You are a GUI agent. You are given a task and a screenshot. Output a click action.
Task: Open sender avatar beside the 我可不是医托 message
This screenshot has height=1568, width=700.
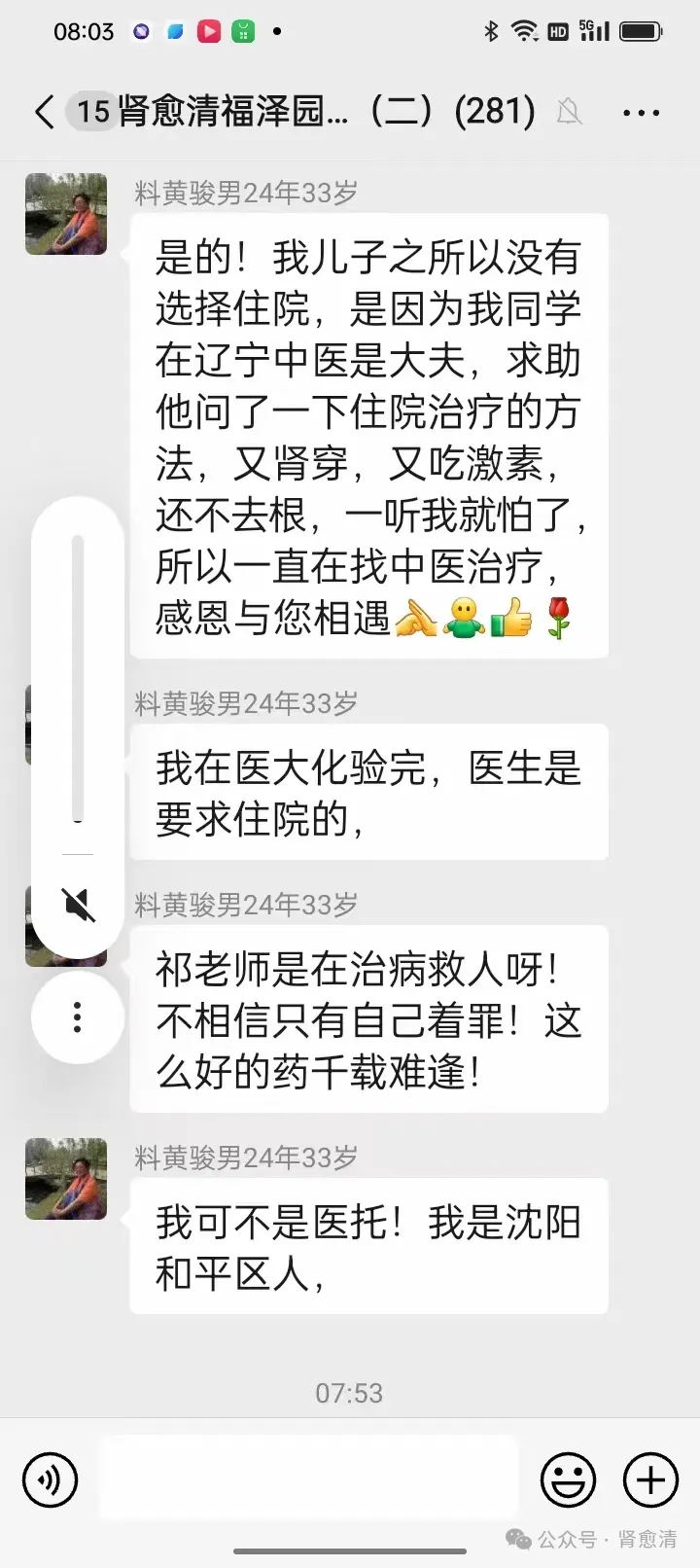tap(66, 1178)
